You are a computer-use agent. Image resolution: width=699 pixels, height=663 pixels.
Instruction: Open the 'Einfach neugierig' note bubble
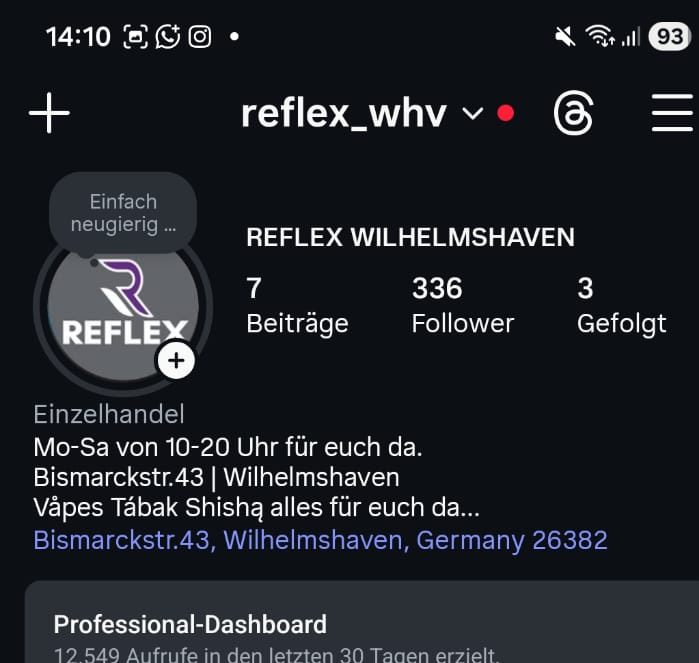click(x=123, y=213)
